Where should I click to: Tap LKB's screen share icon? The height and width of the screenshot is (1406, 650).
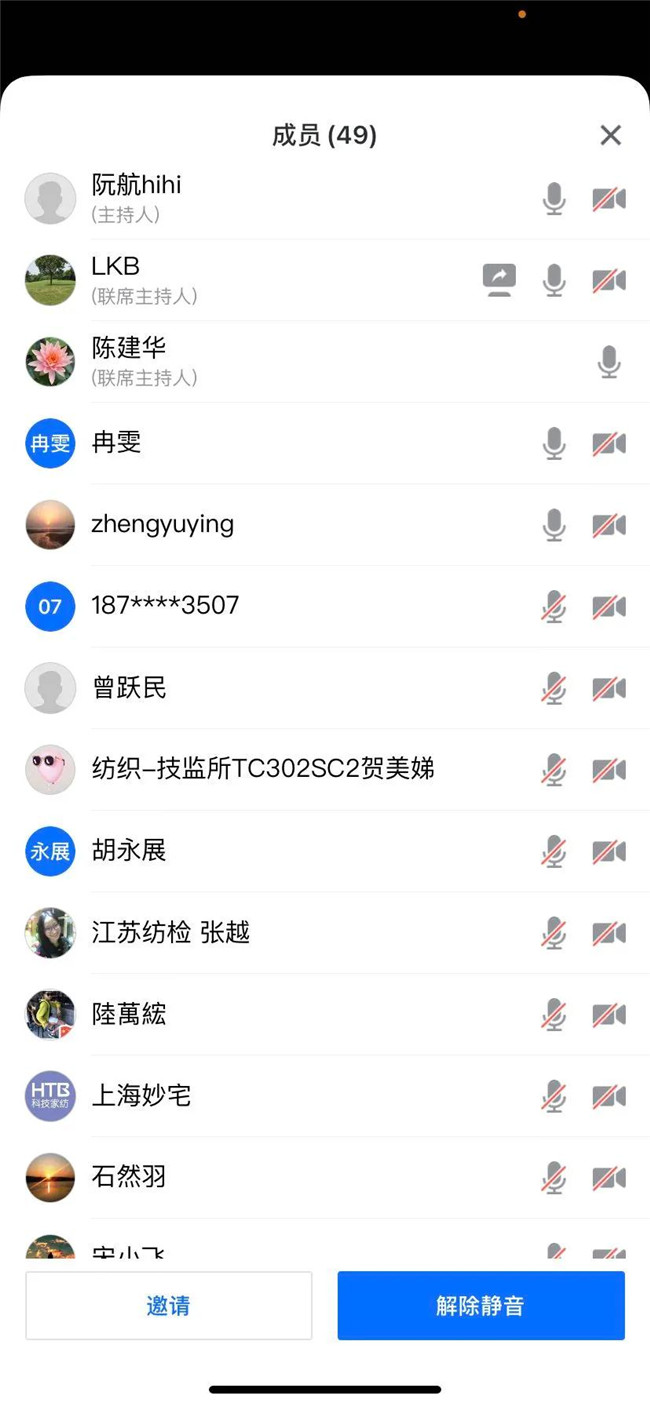click(x=499, y=280)
